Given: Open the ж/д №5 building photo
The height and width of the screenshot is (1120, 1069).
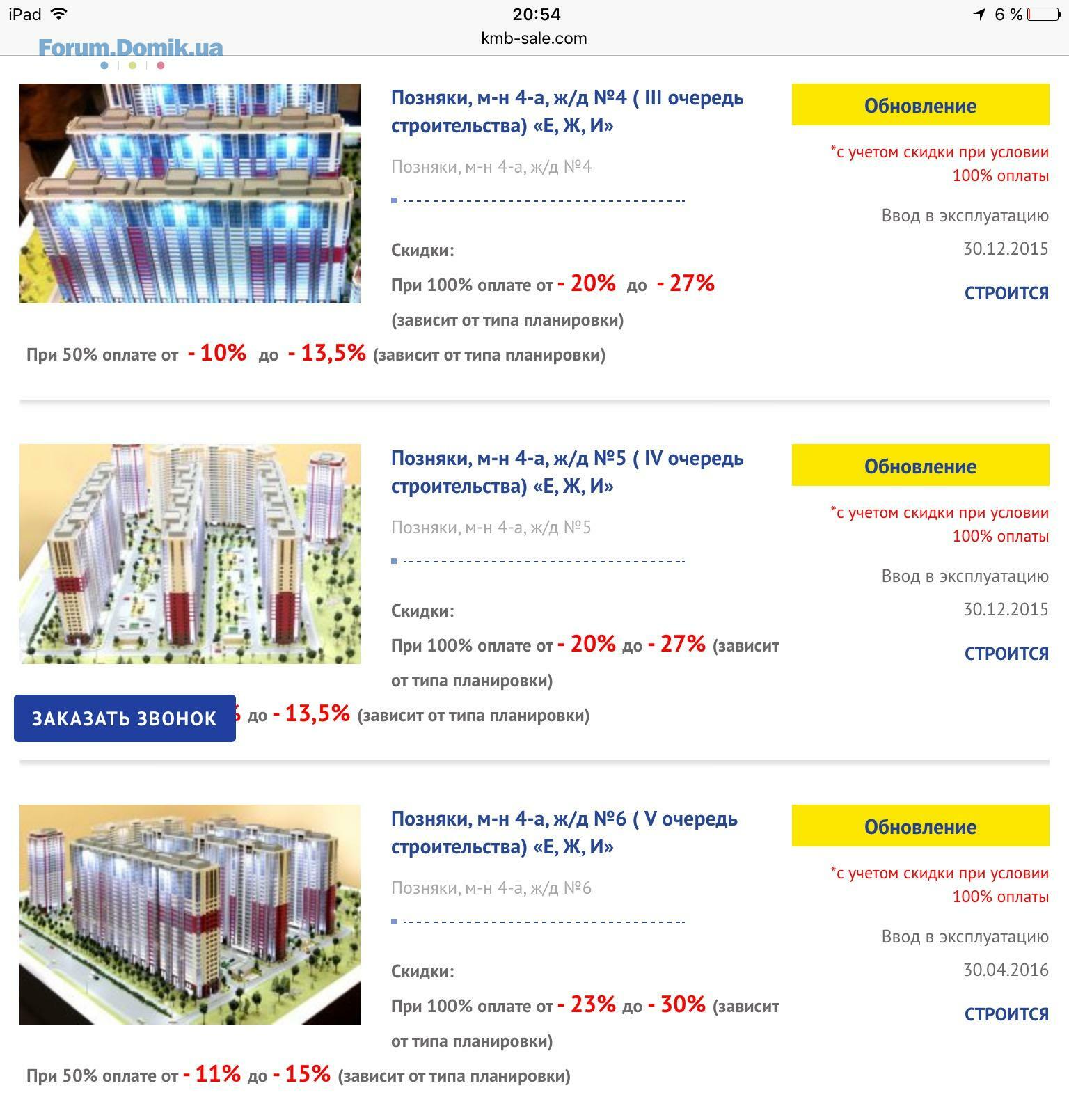Looking at the screenshot, I should 190,554.
